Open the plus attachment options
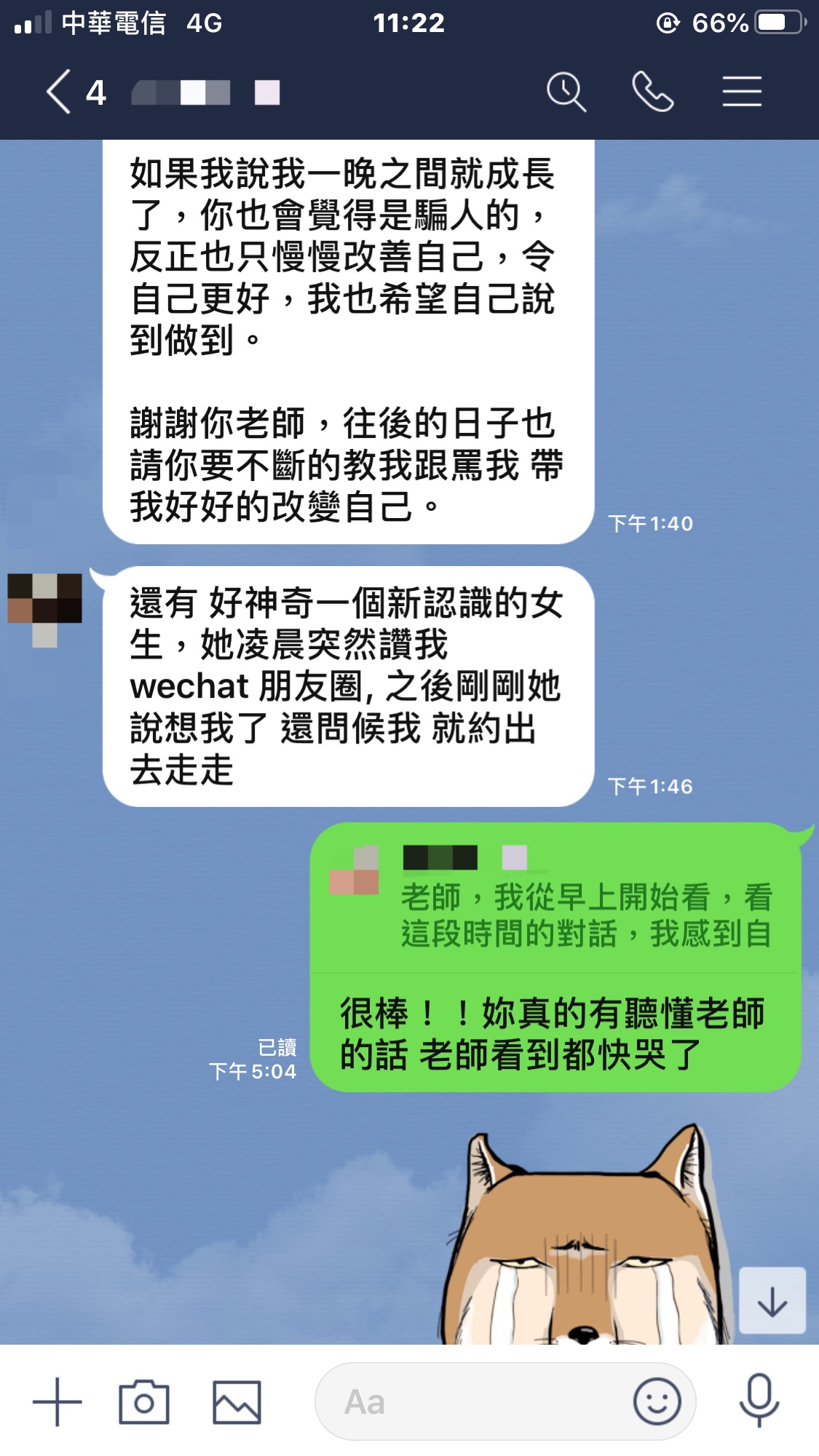819x1456 pixels. click(58, 1401)
